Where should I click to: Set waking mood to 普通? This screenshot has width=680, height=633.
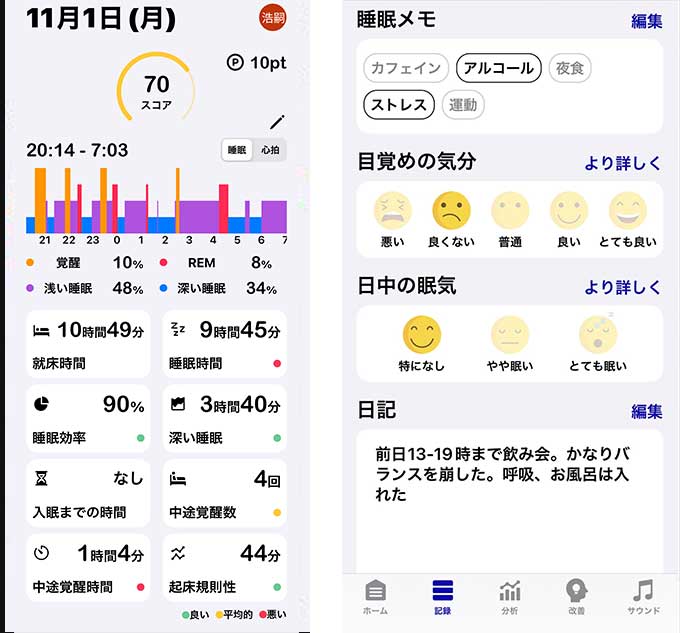[509, 216]
